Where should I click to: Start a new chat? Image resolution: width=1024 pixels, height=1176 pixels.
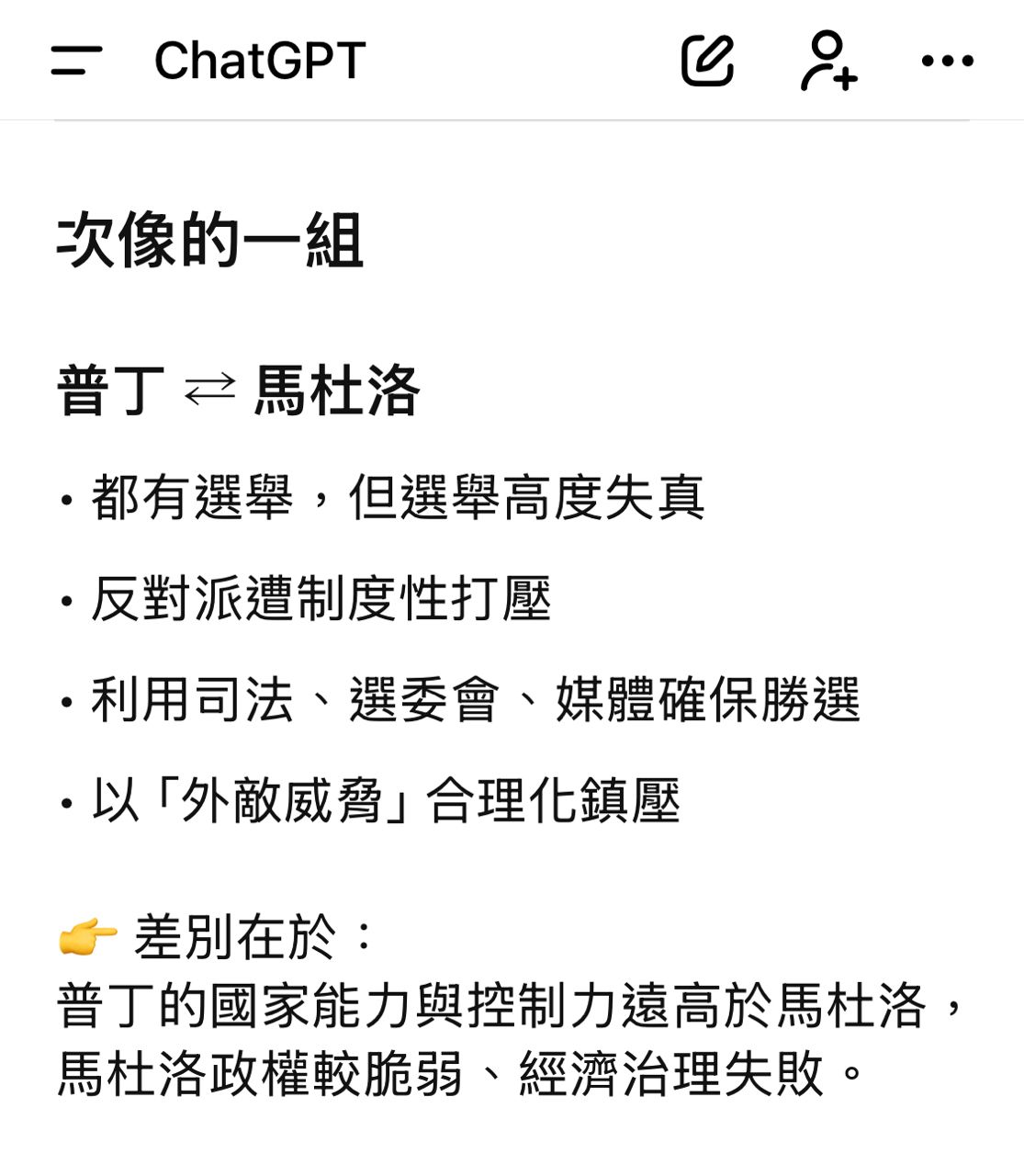pyautogui.click(x=707, y=61)
